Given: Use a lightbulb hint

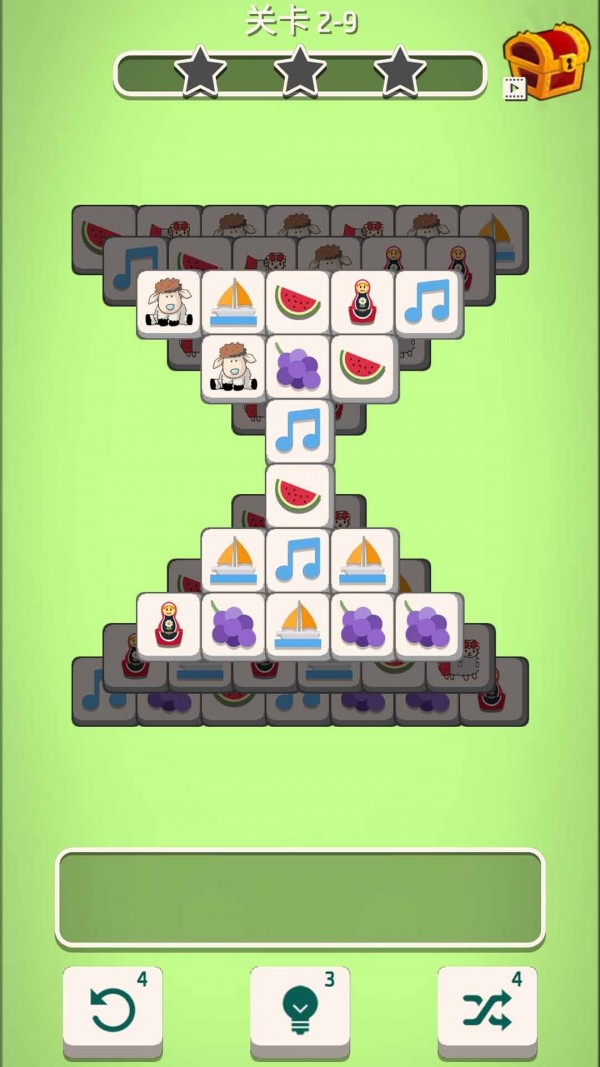Looking at the screenshot, I should point(299,1011).
